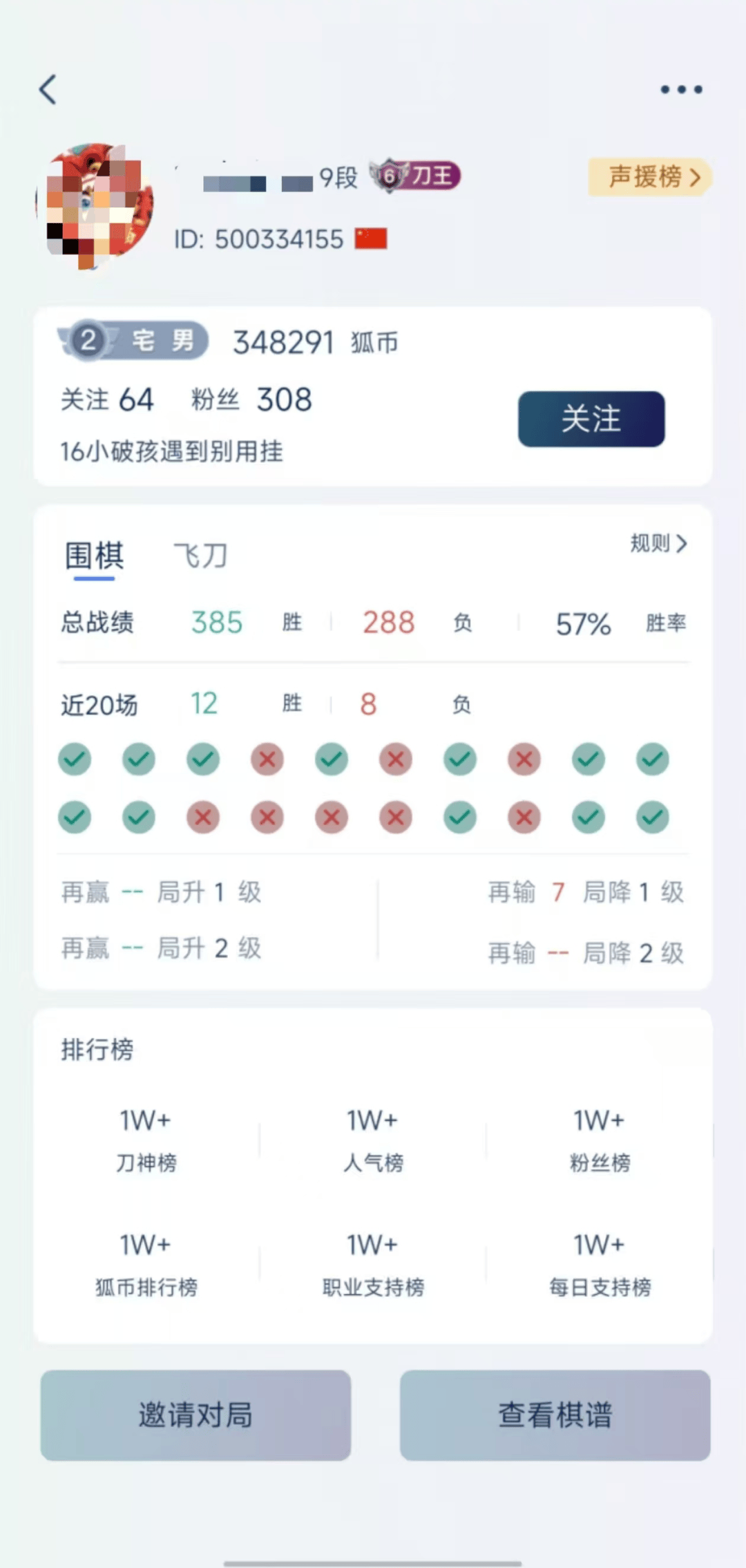
Task: Open the 人气榜 ranking
Action: point(373,1140)
